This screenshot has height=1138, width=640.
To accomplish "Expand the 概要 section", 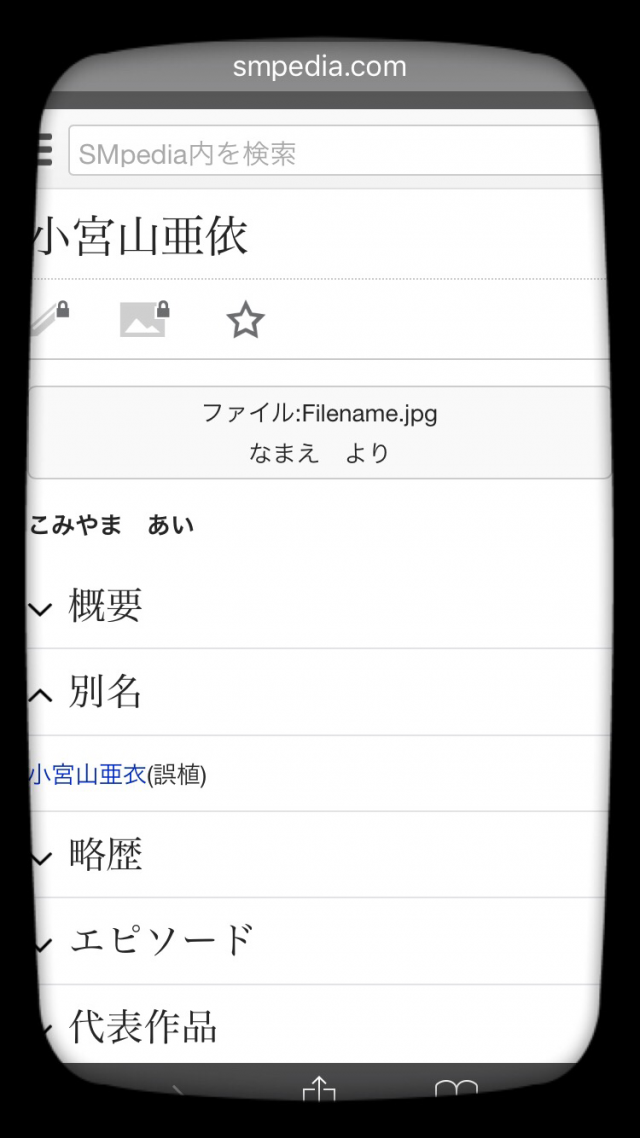I will point(105,606).
